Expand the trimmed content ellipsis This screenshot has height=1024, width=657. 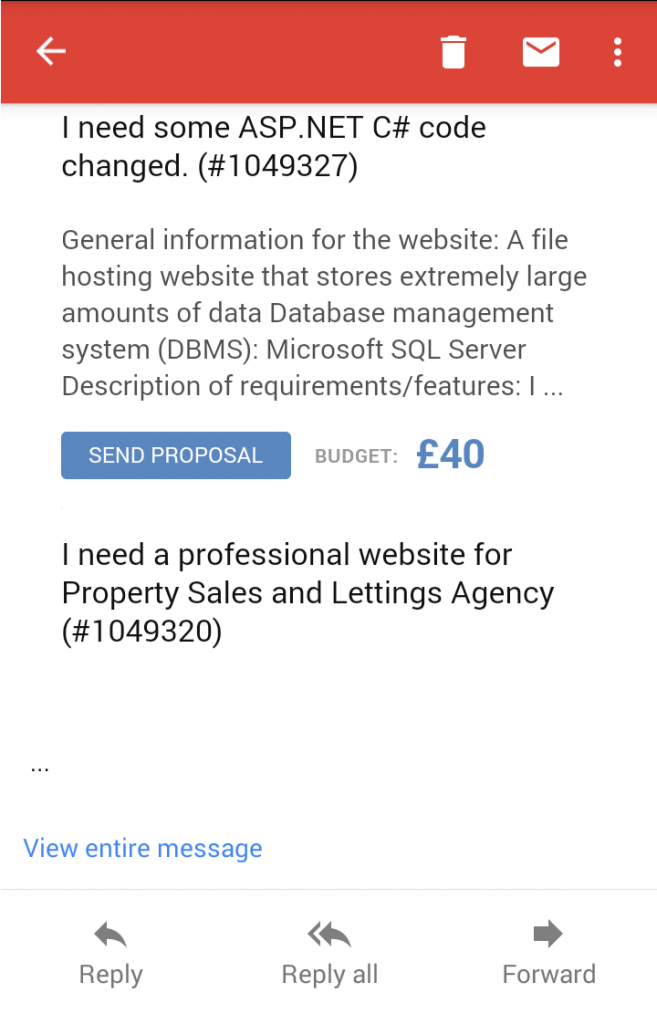point(40,768)
